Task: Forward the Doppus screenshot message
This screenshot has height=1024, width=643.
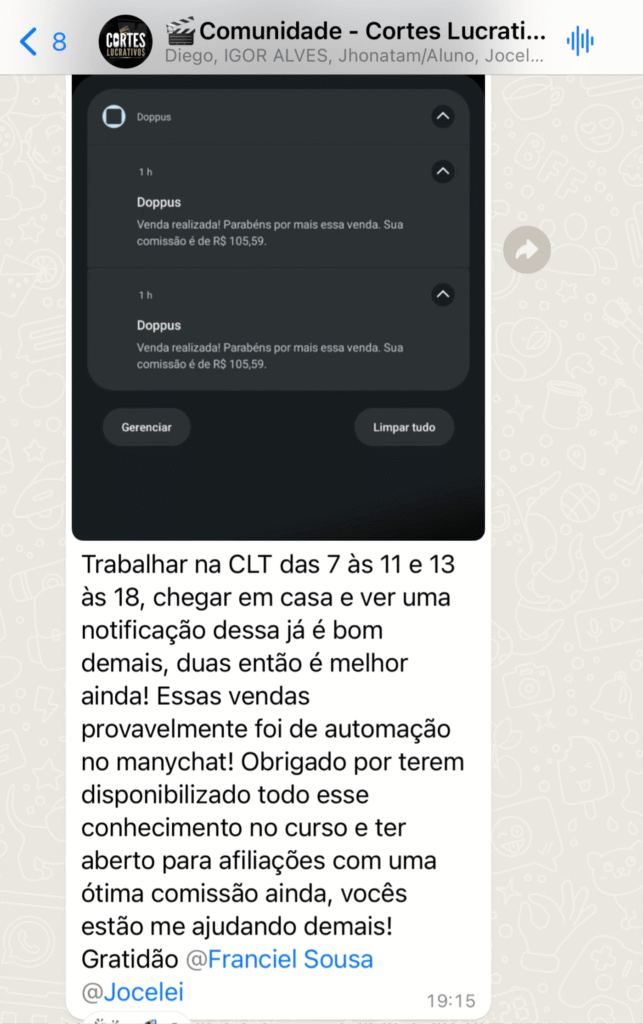Action: tap(526, 250)
